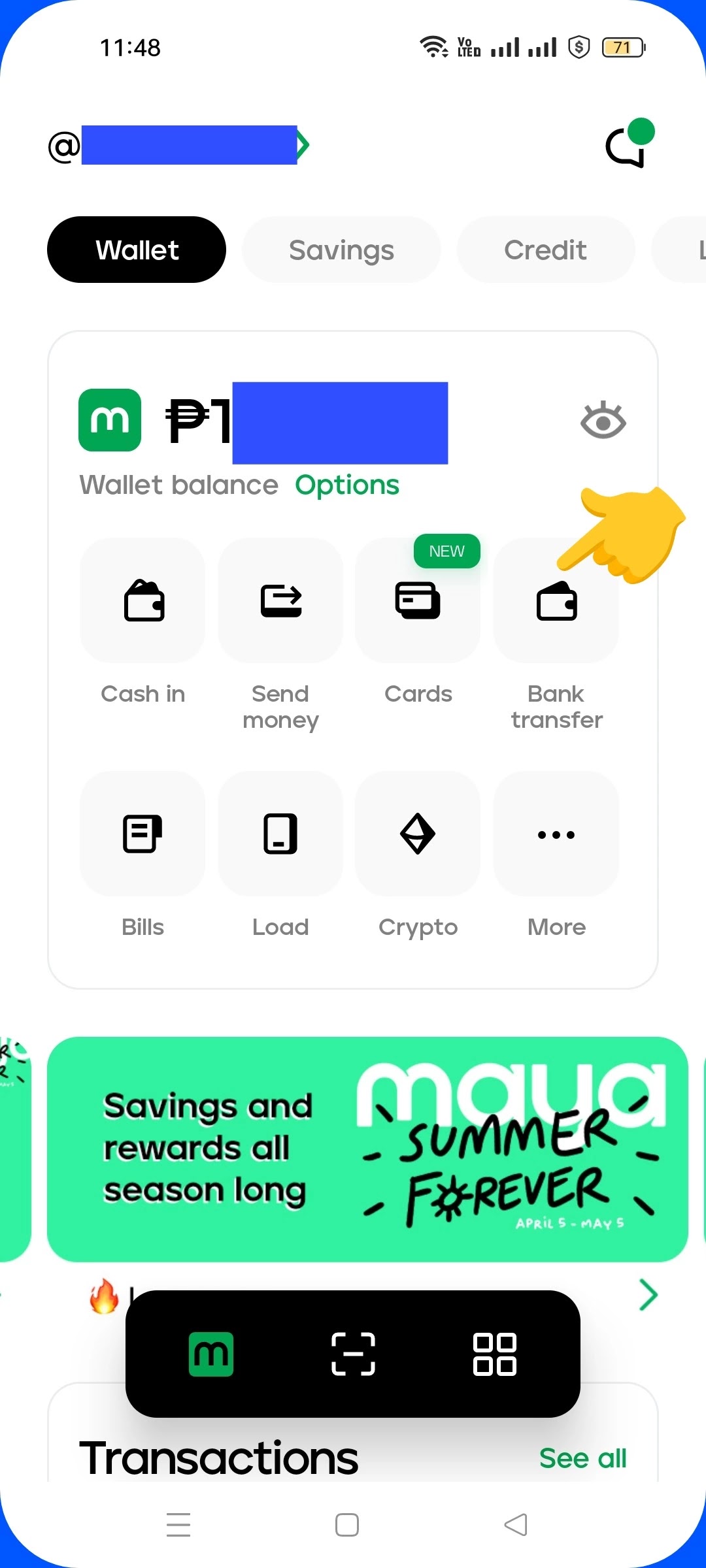
Task: Toggle wallet balance visibility eye
Action: coord(603,421)
